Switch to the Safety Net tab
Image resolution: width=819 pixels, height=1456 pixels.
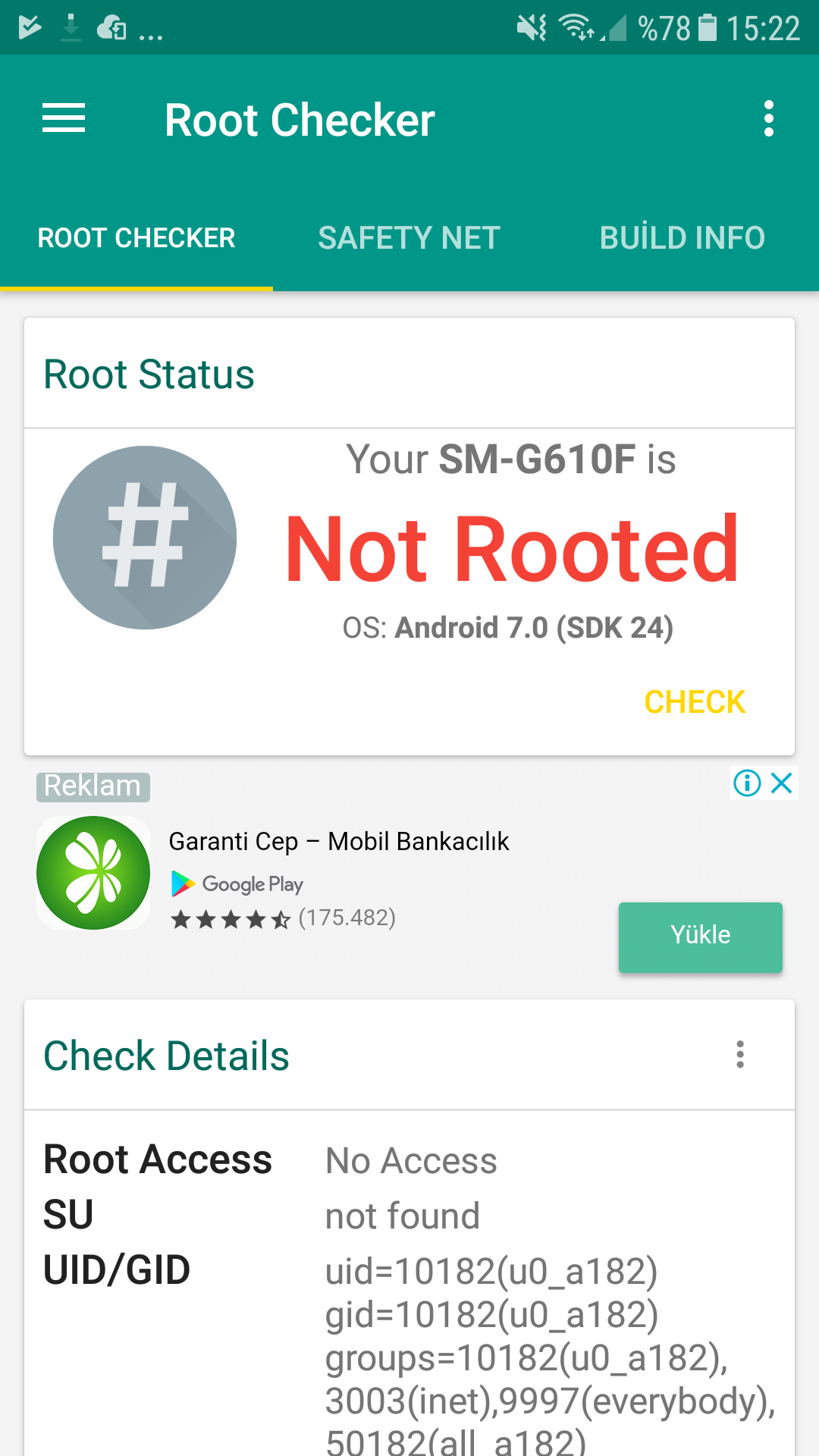(x=409, y=238)
